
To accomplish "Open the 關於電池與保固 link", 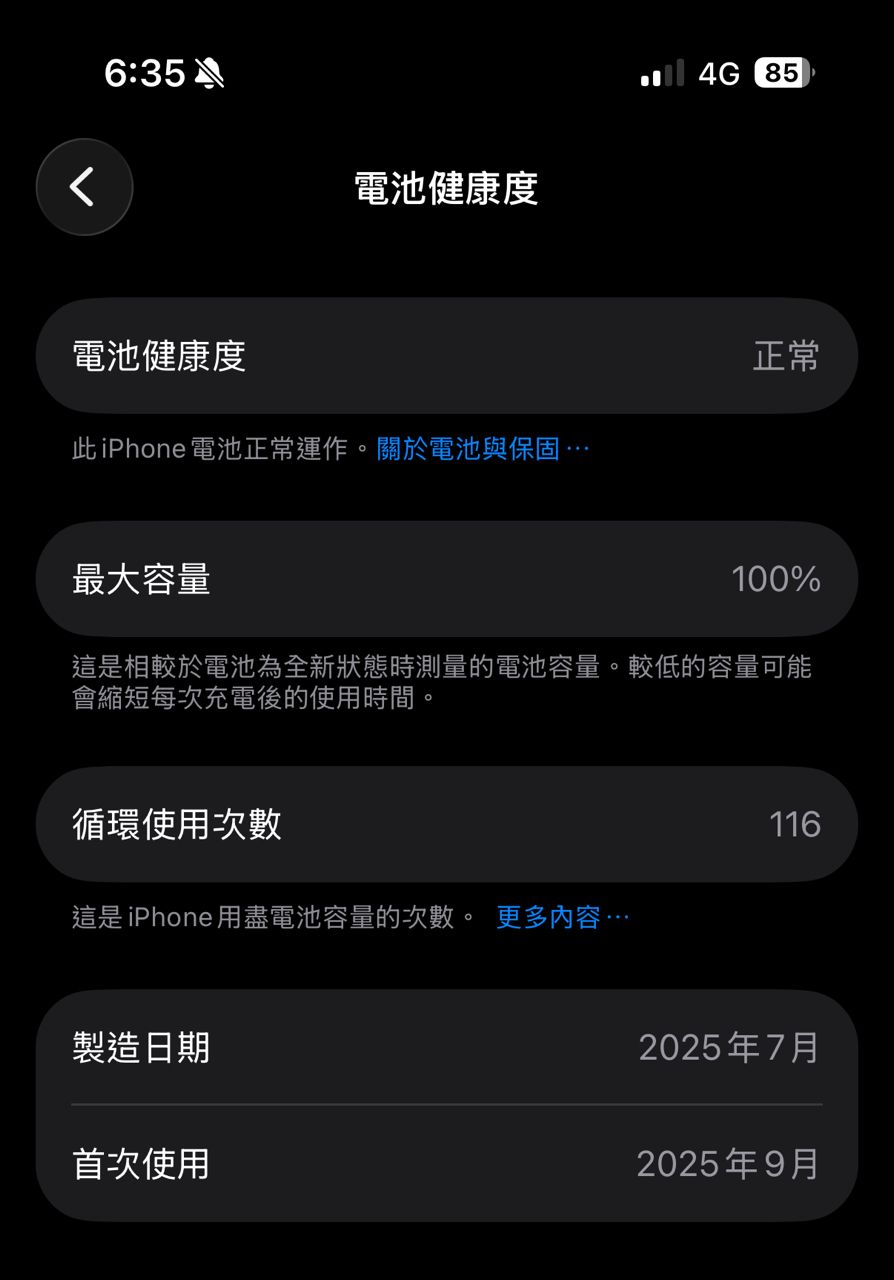I will point(482,449).
